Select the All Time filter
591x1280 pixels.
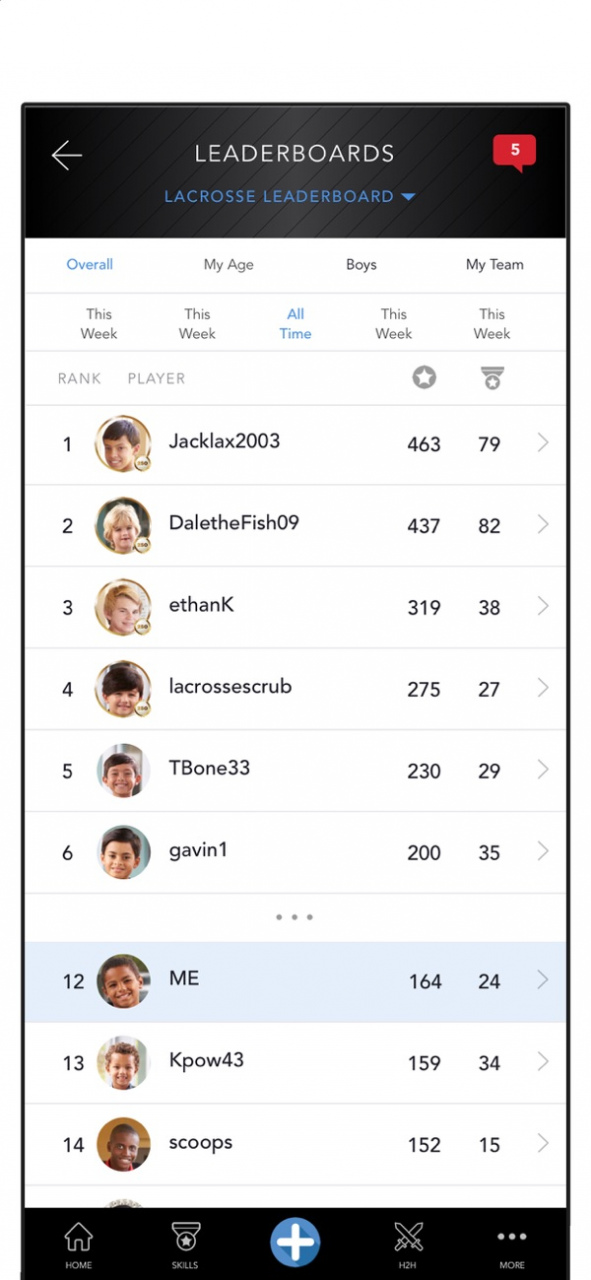295,323
